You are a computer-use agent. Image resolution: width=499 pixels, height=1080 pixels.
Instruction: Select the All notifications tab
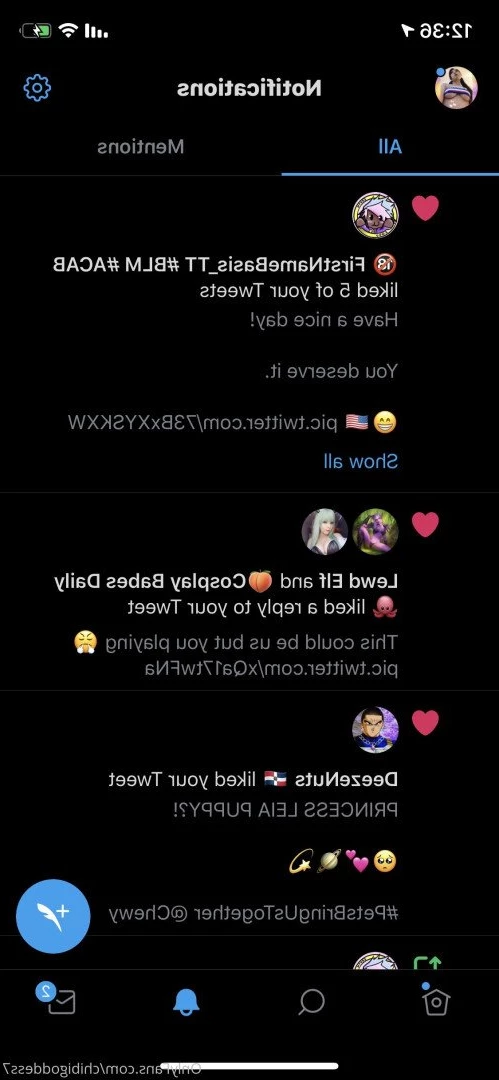pyautogui.click(x=390, y=147)
